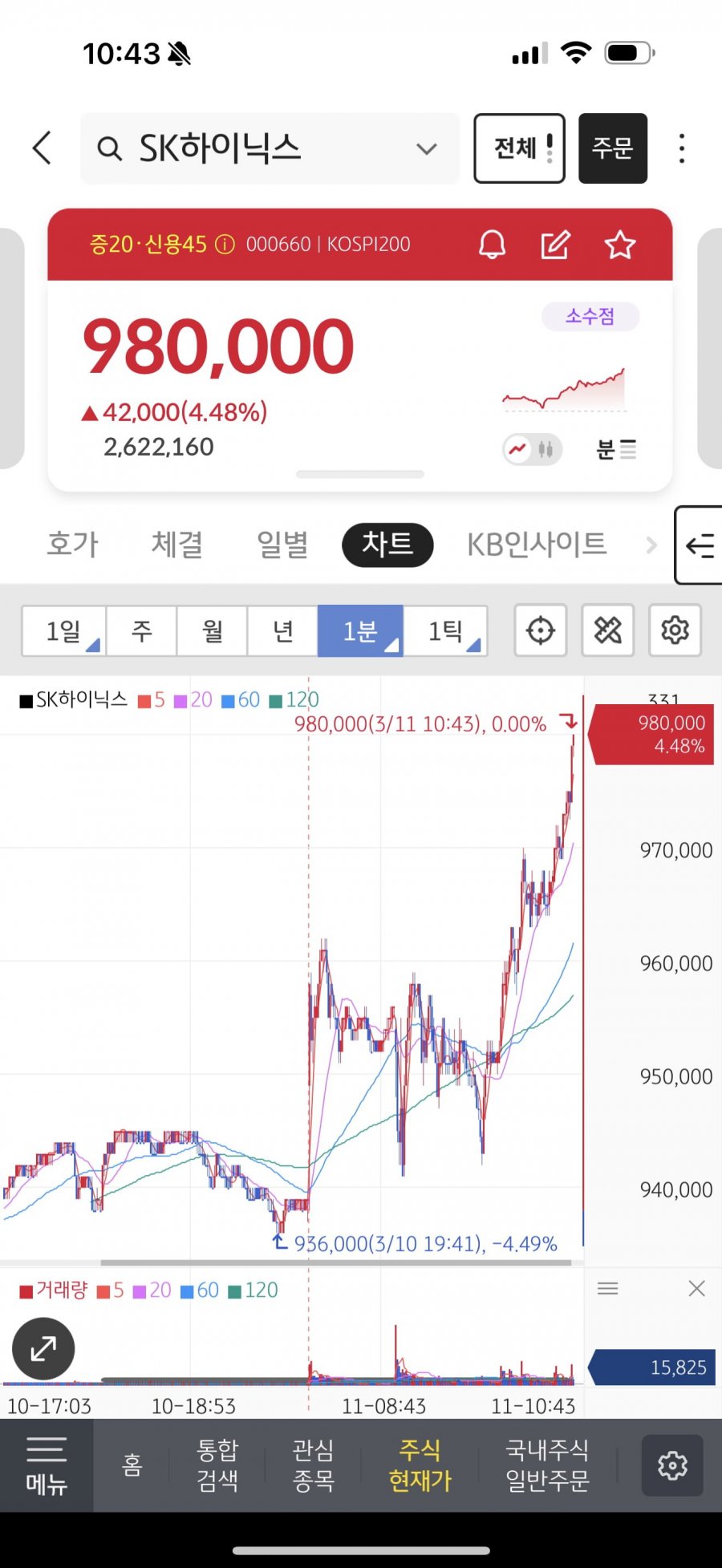Go back with the top-left arrow
Viewport: 722px width, 1568px height.
coord(43,148)
